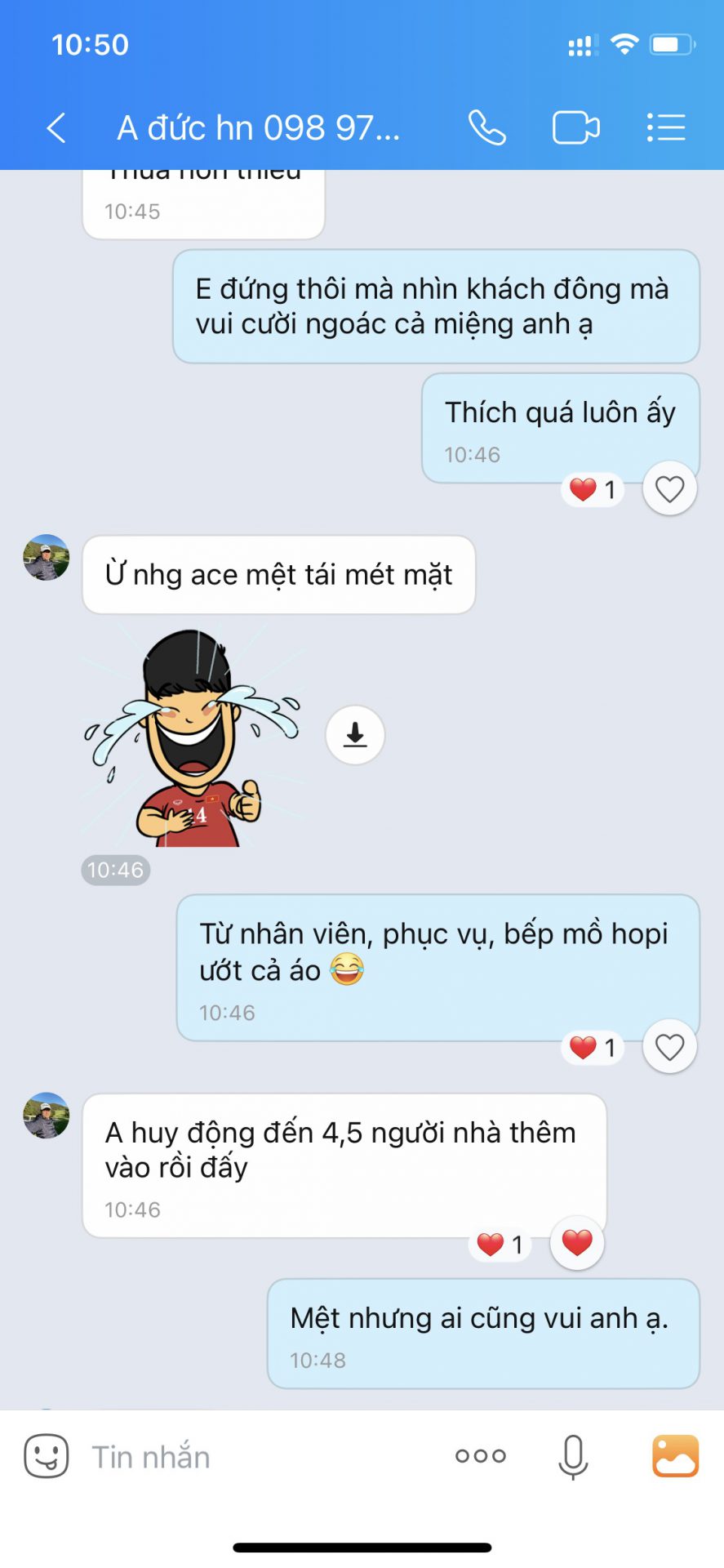Download the laughing sticker pack
724x1568 pixels.
click(355, 735)
